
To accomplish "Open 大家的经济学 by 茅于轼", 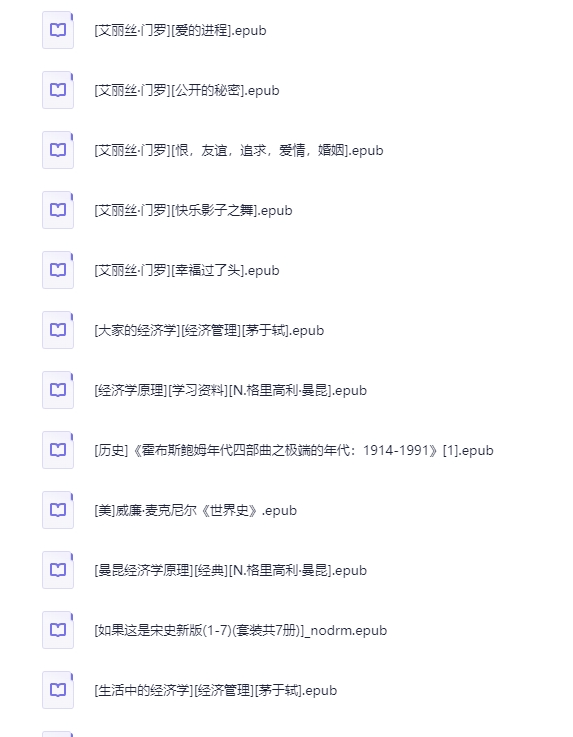I will coord(209,330).
